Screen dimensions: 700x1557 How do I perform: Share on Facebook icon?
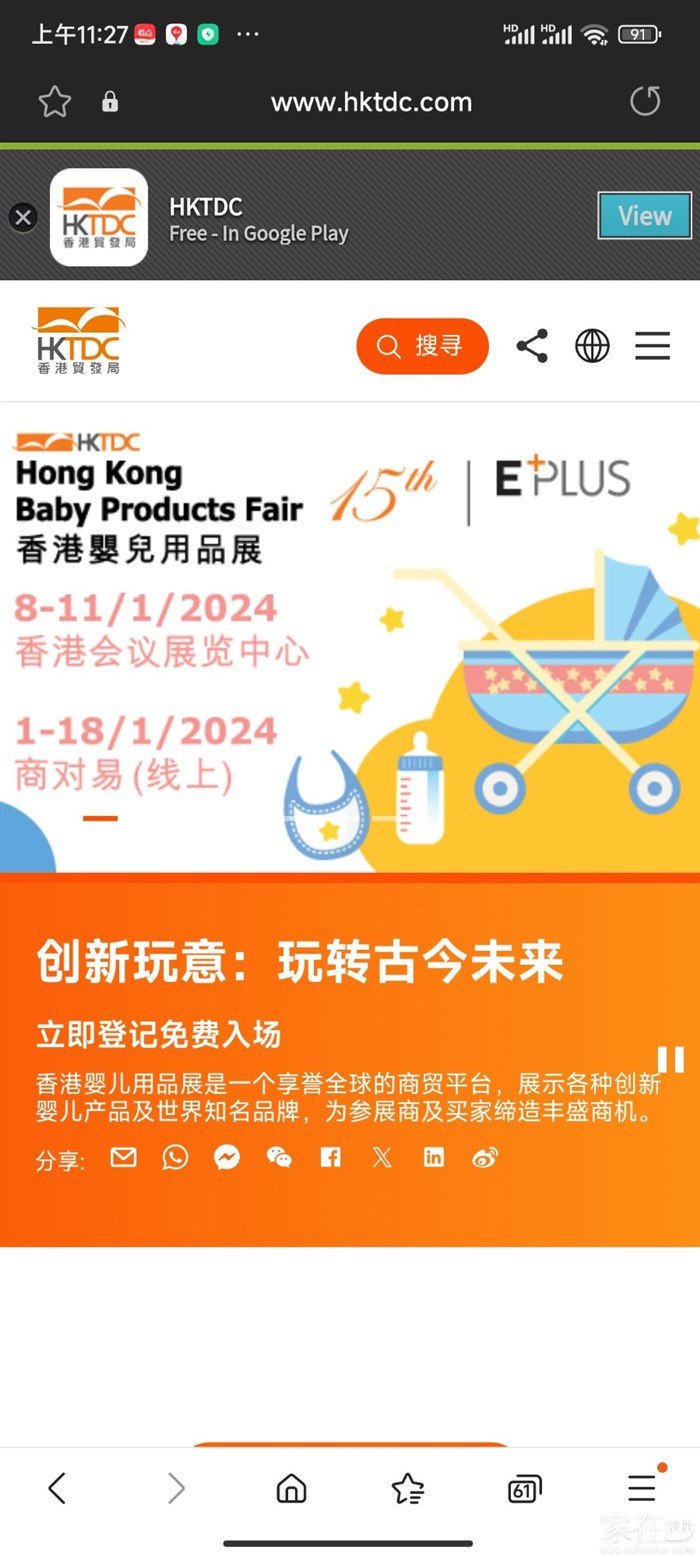(x=331, y=1157)
